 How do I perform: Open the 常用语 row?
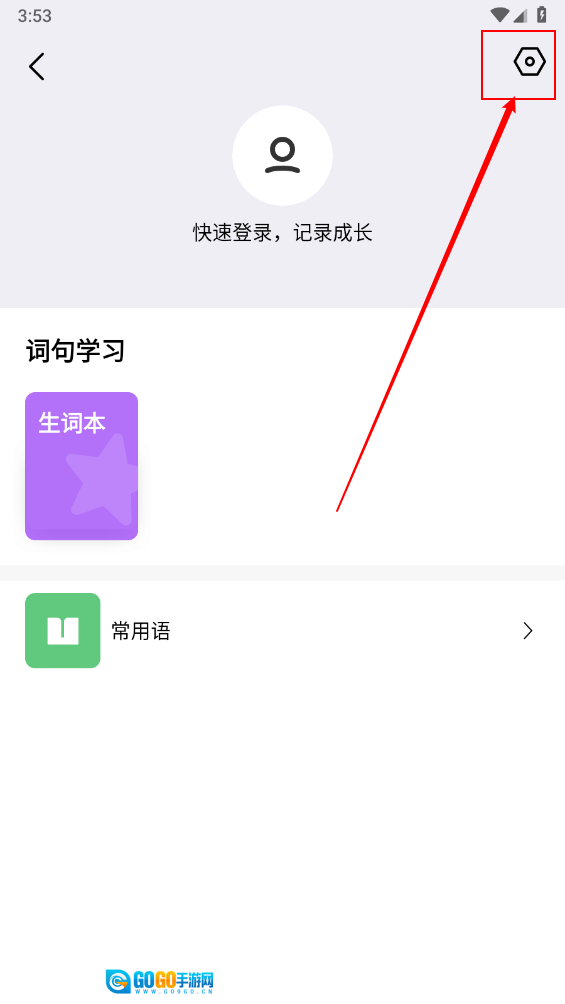[x=282, y=631]
